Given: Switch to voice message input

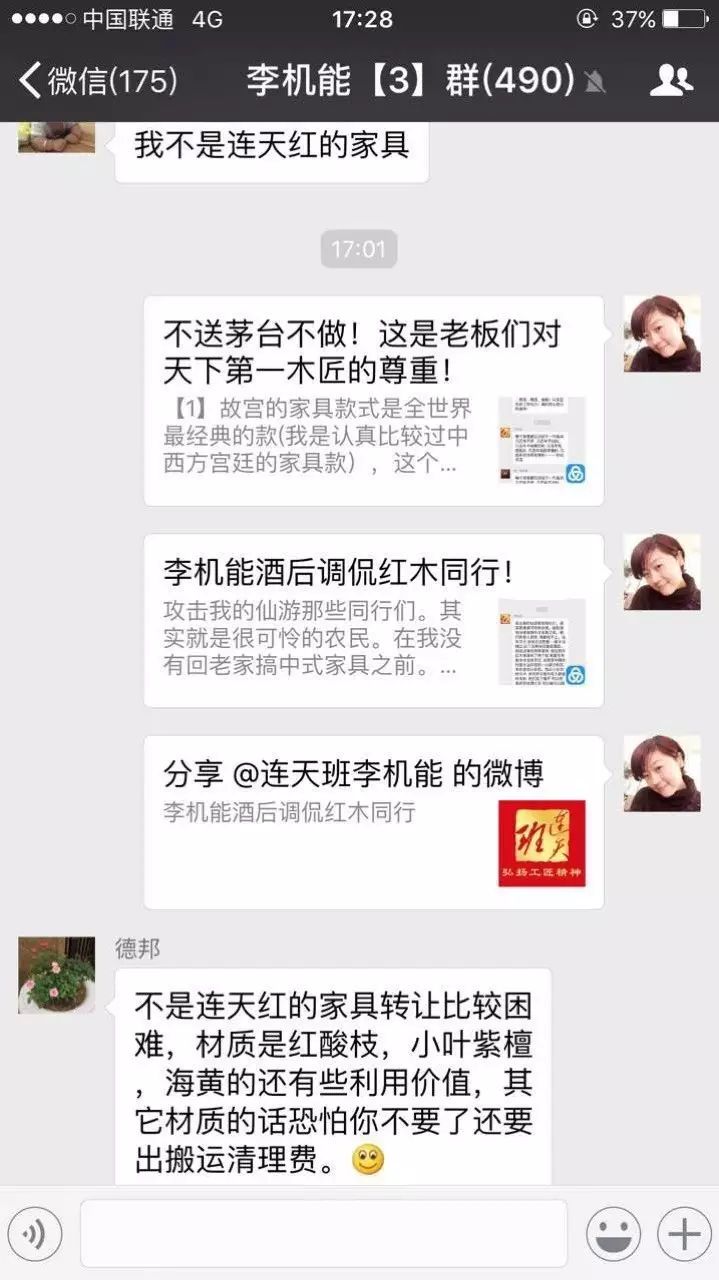Looking at the screenshot, I should pos(33,1235).
